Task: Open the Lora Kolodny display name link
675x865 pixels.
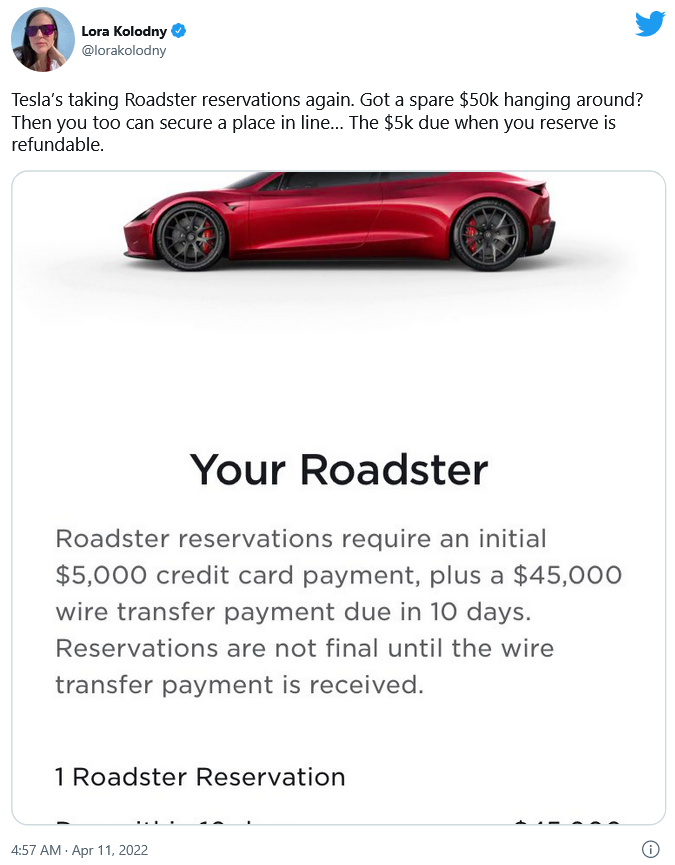Action: point(125,31)
